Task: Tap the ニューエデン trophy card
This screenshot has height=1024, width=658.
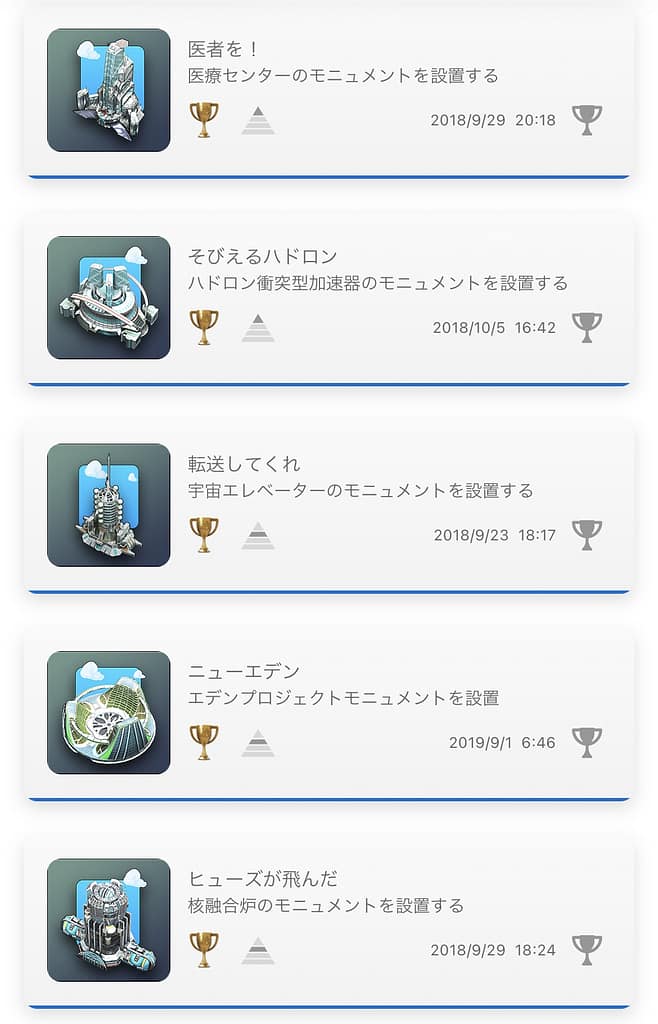Action: point(328,713)
